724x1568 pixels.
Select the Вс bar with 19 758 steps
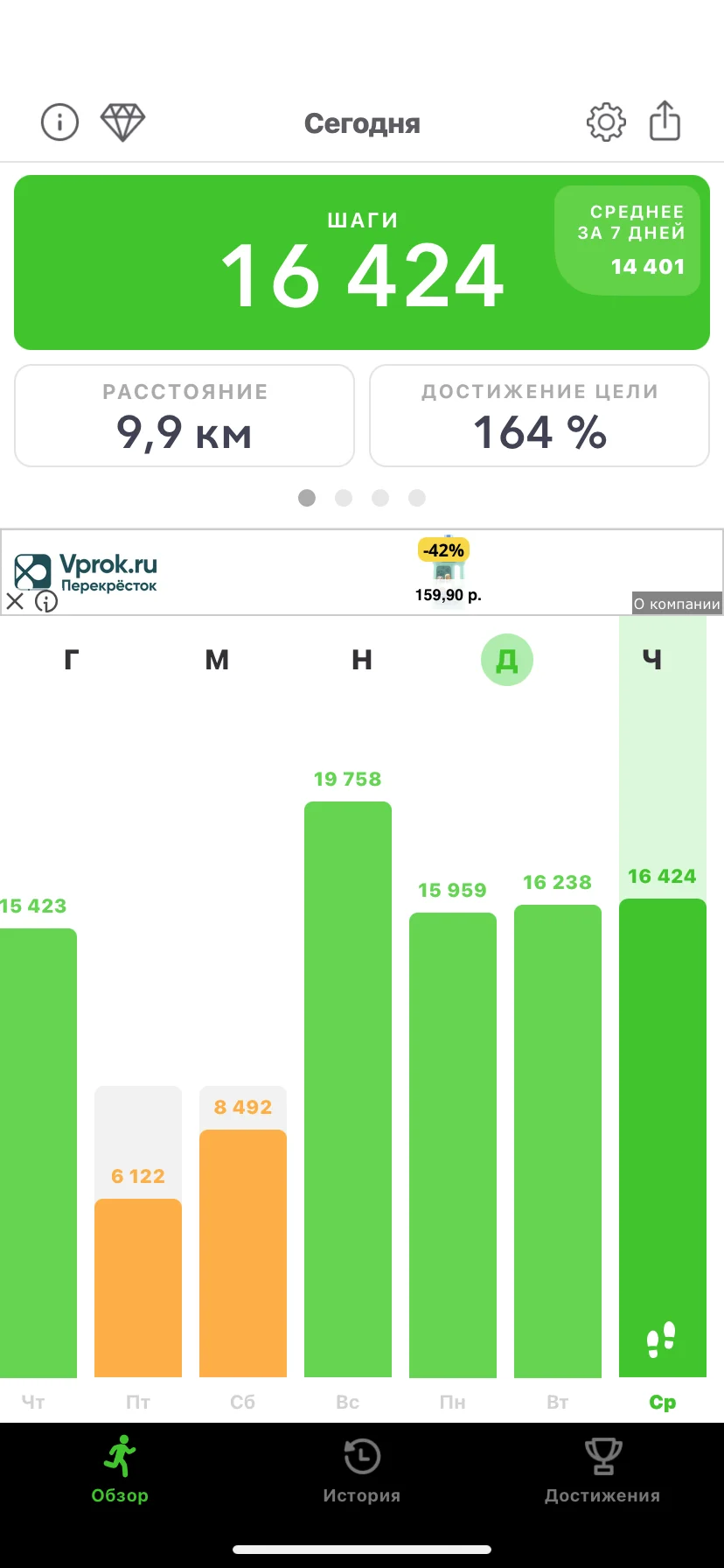click(348, 1088)
